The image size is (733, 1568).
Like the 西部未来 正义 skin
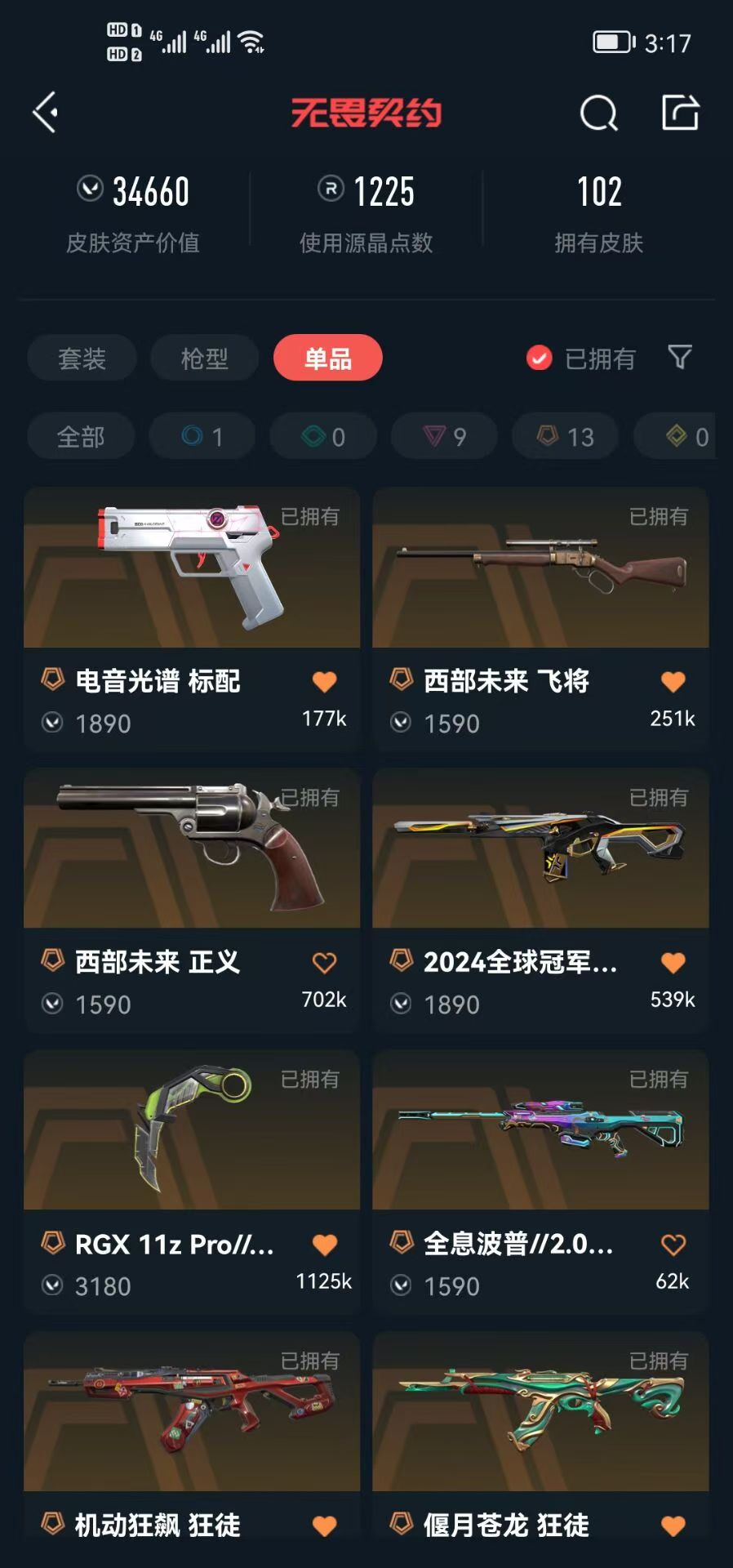tap(324, 963)
